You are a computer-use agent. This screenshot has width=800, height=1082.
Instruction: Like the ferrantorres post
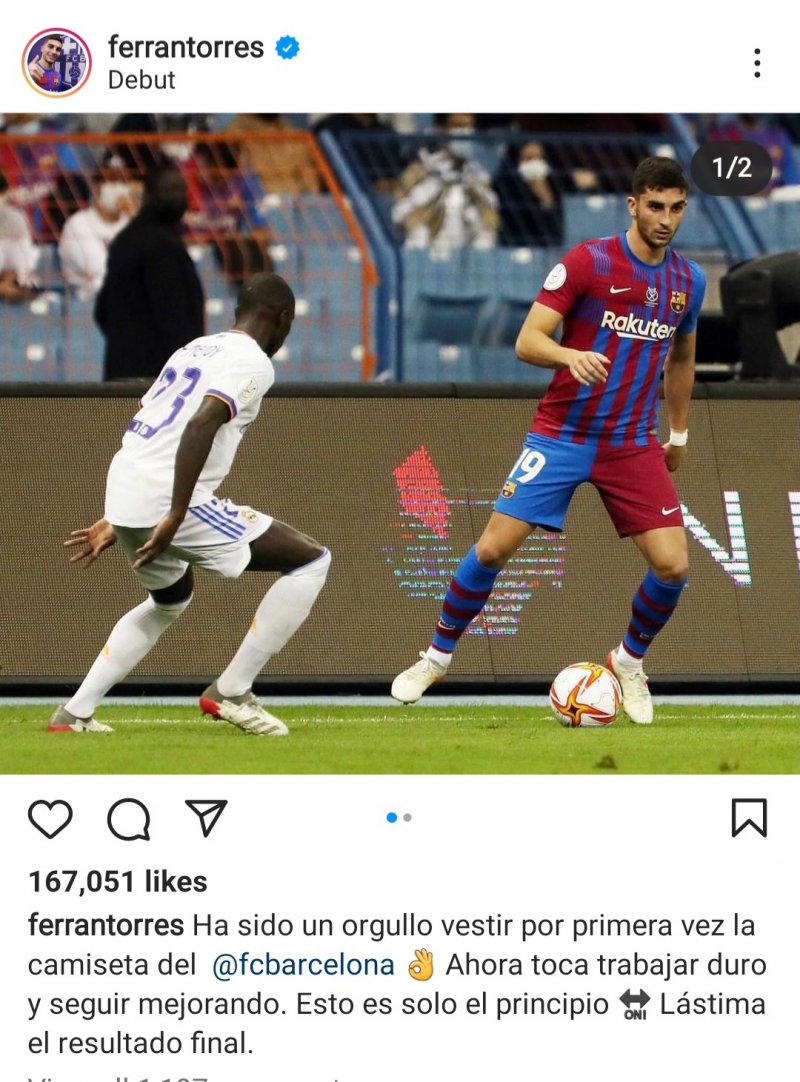tap(50, 819)
